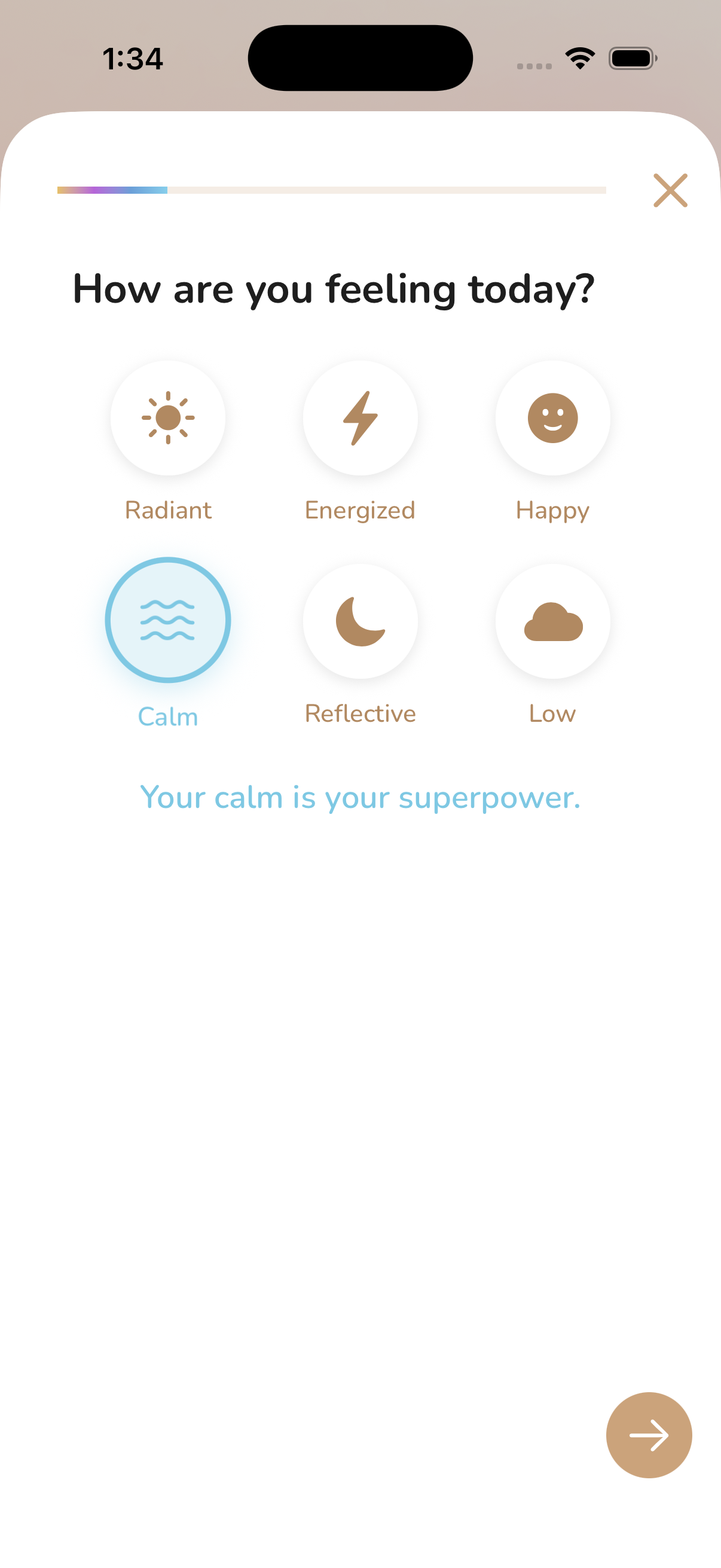
Task: Select the Radiant mood
Action: pyautogui.click(x=168, y=418)
